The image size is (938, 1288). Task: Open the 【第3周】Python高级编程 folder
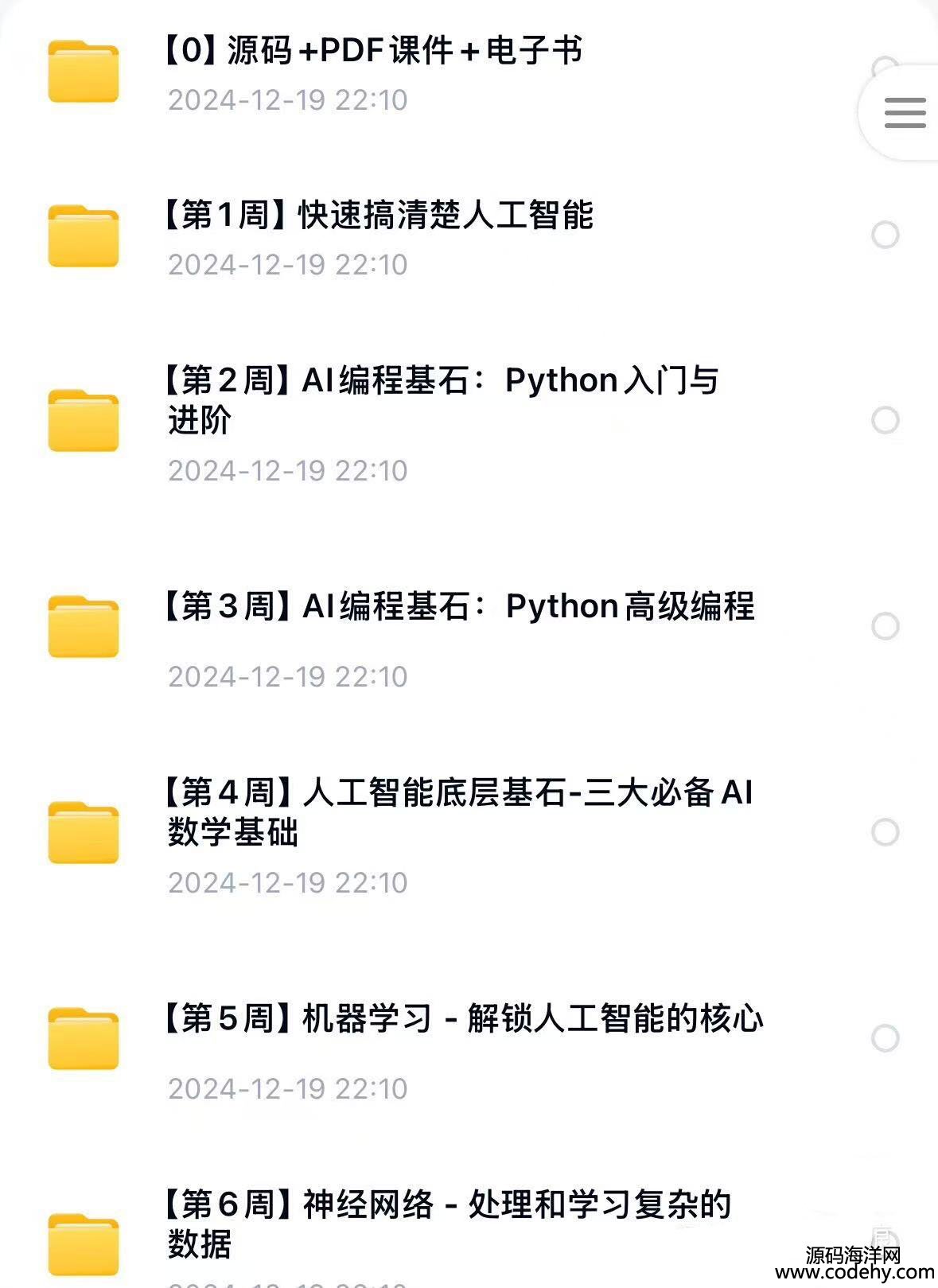pyautogui.click(x=459, y=606)
